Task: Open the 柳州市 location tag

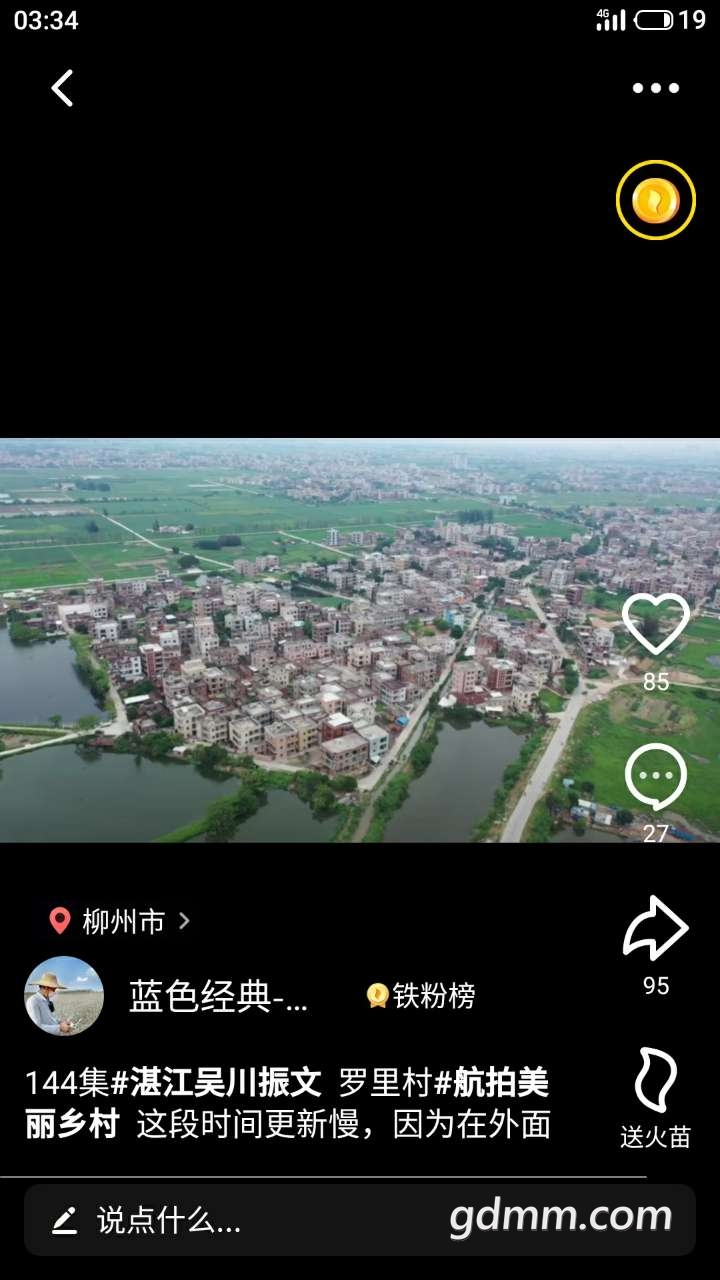Action: 122,921
